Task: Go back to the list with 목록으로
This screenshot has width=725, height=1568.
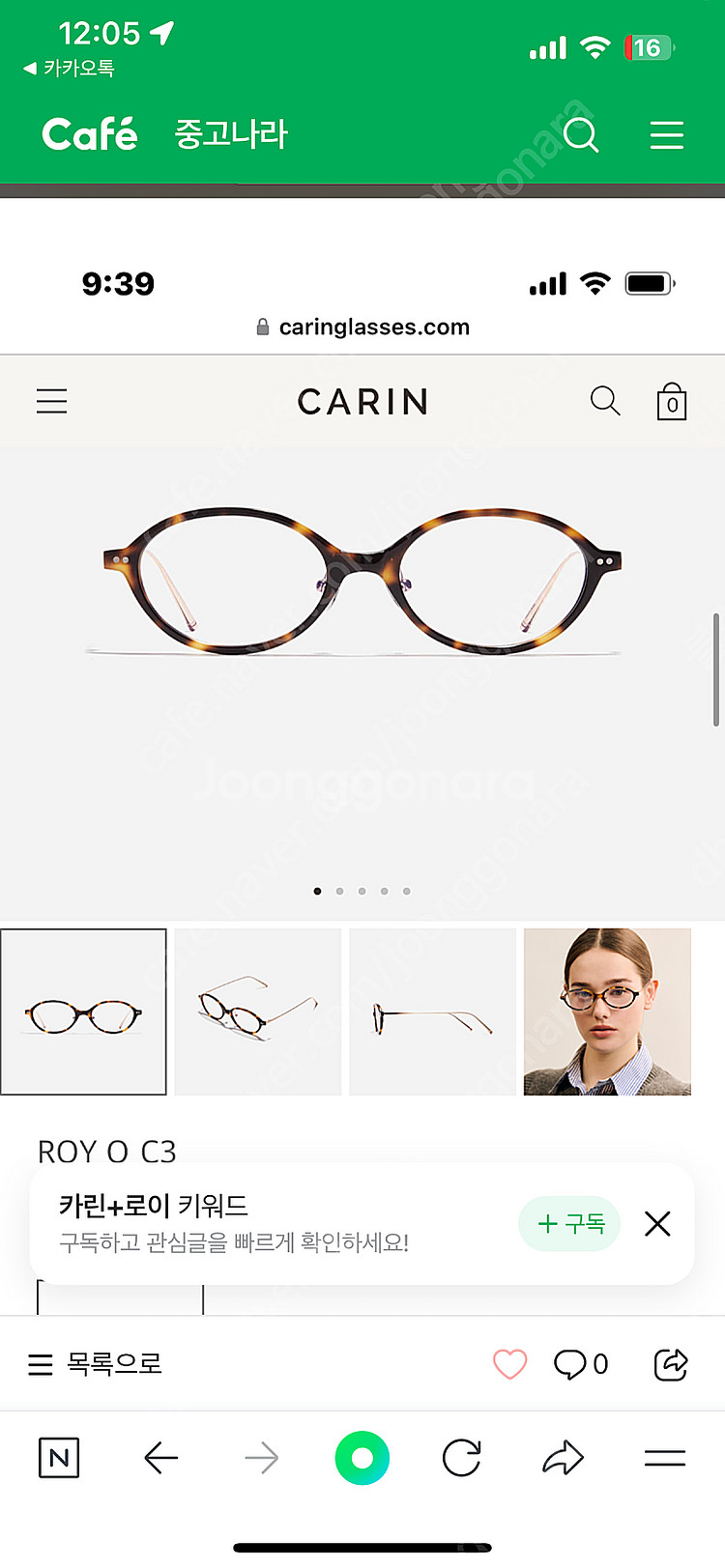Action: coord(95,1364)
